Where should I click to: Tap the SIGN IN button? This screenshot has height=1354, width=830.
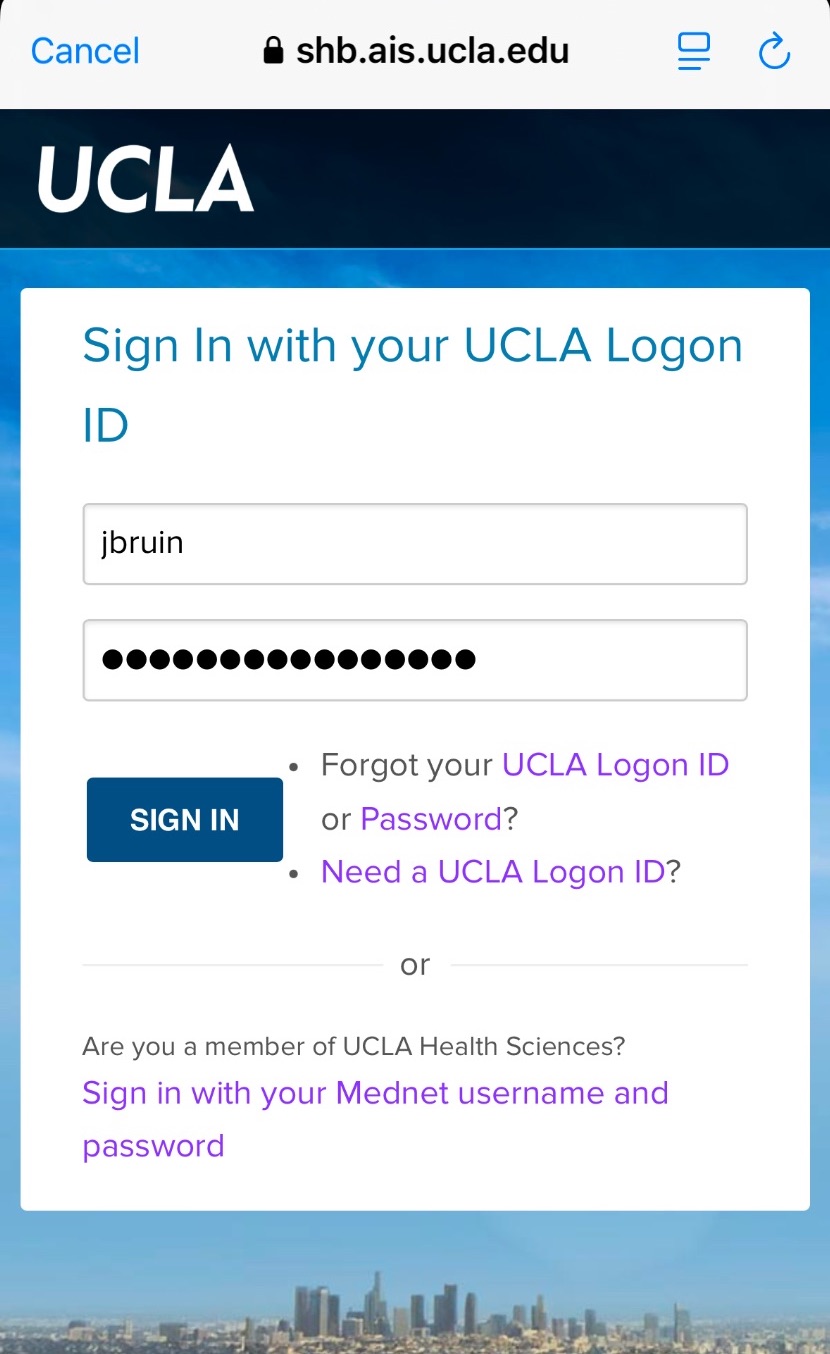185,820
